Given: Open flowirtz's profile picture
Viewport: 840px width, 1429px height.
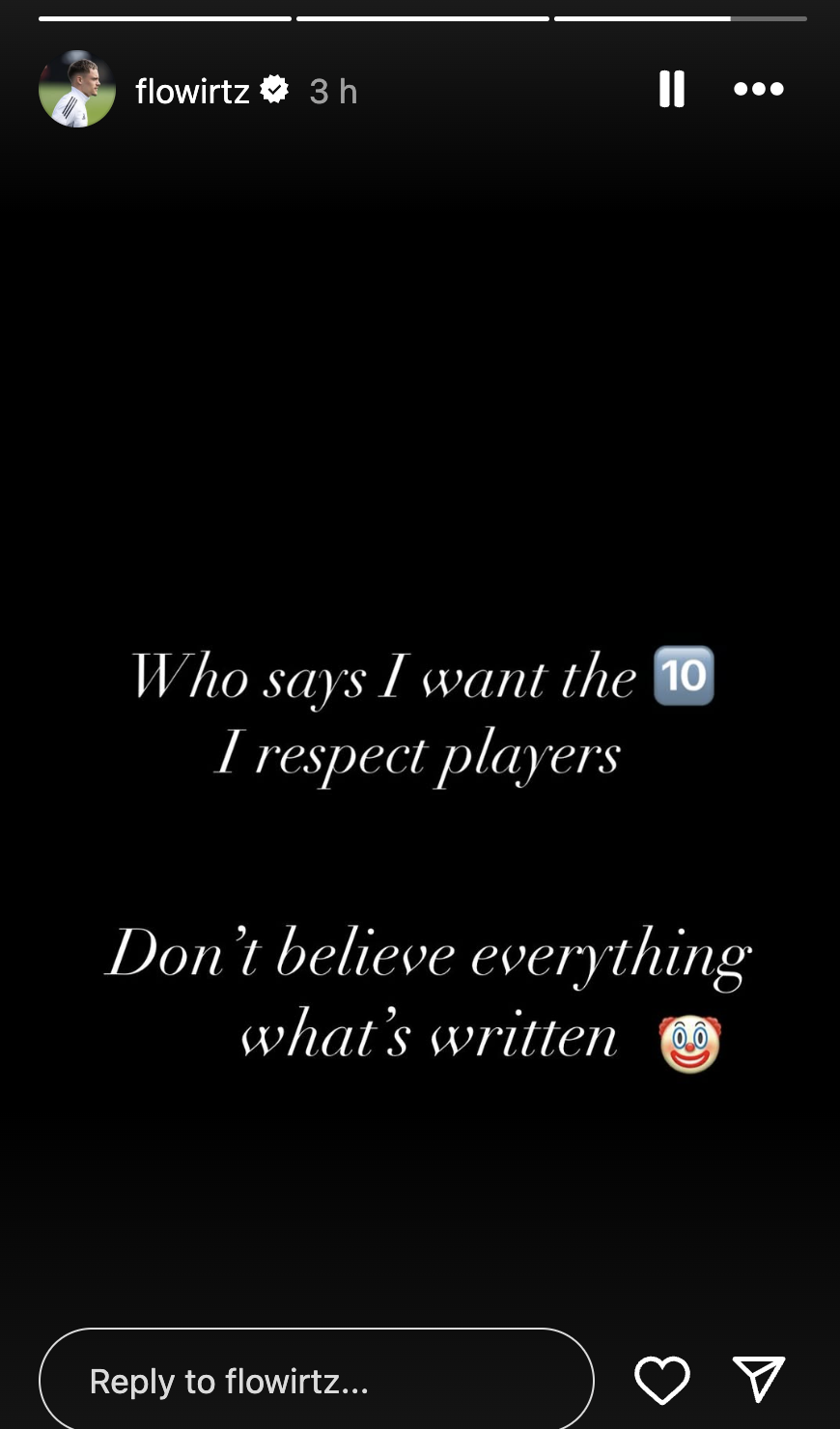Looking at the screenshot, I should (x=77, y=89).
